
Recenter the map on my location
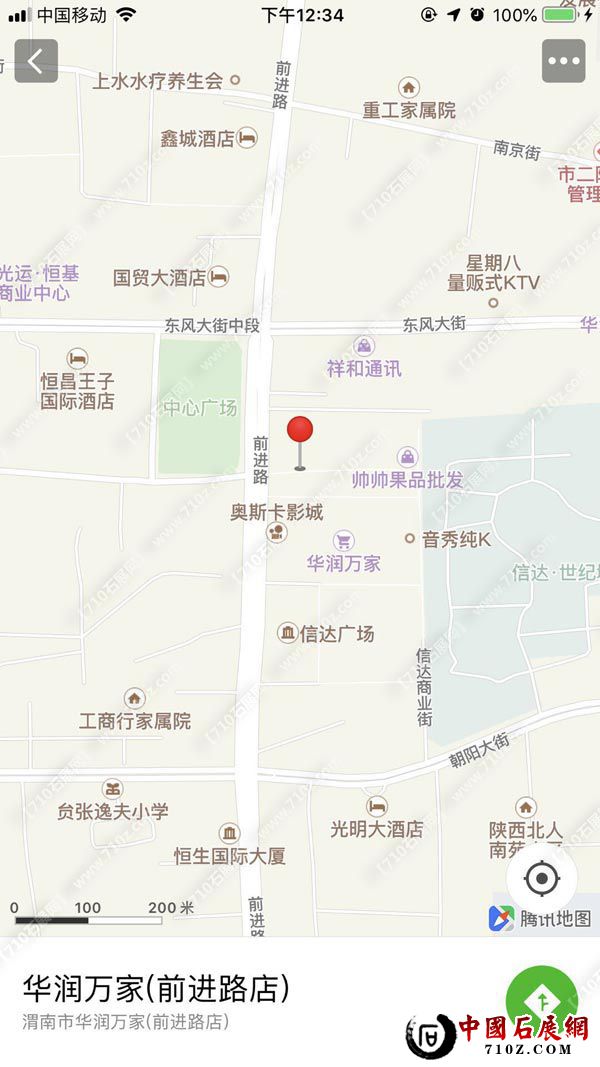(542, 879)
